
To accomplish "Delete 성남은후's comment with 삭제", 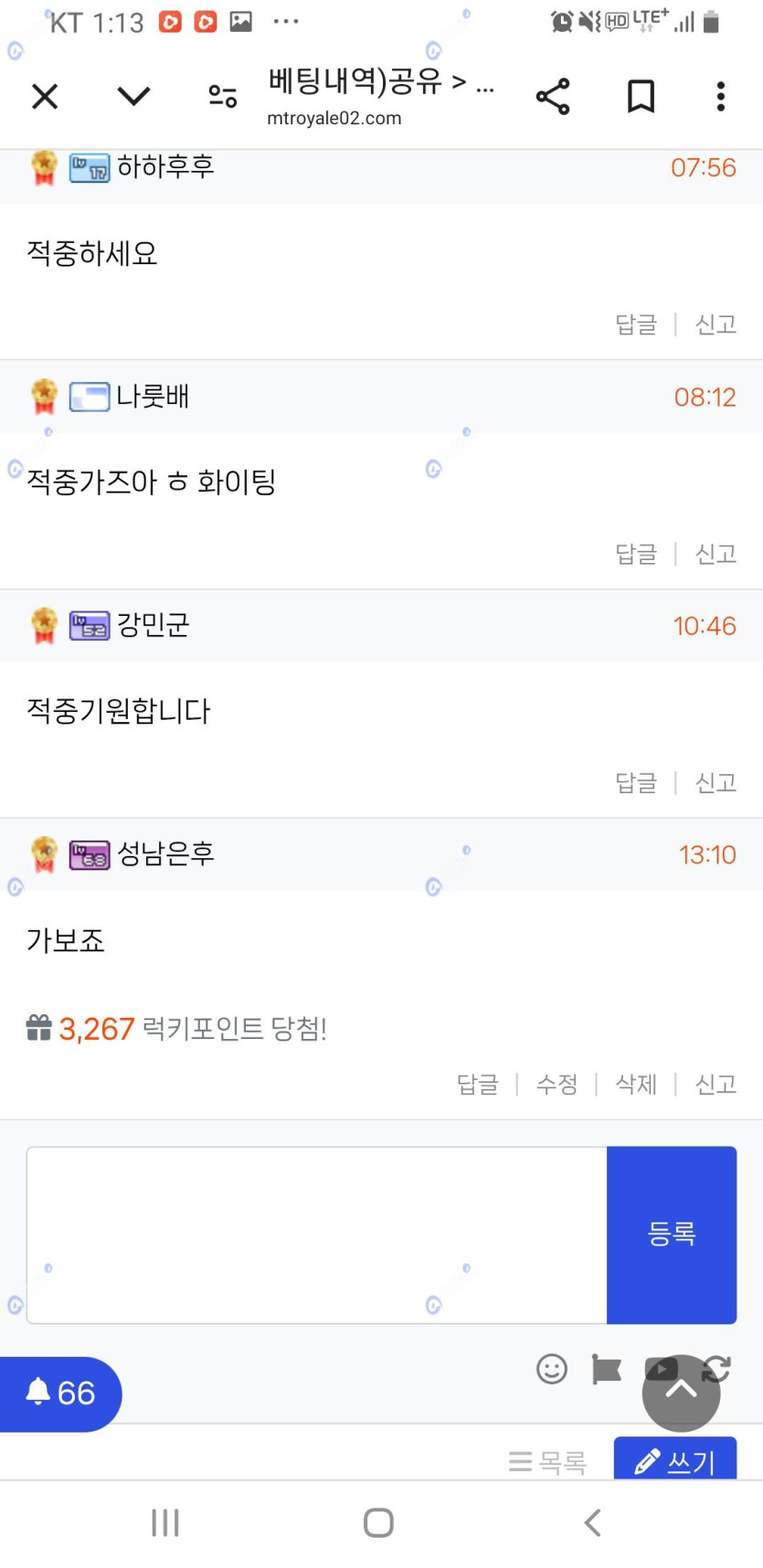I will click(x=636, y=1084).
